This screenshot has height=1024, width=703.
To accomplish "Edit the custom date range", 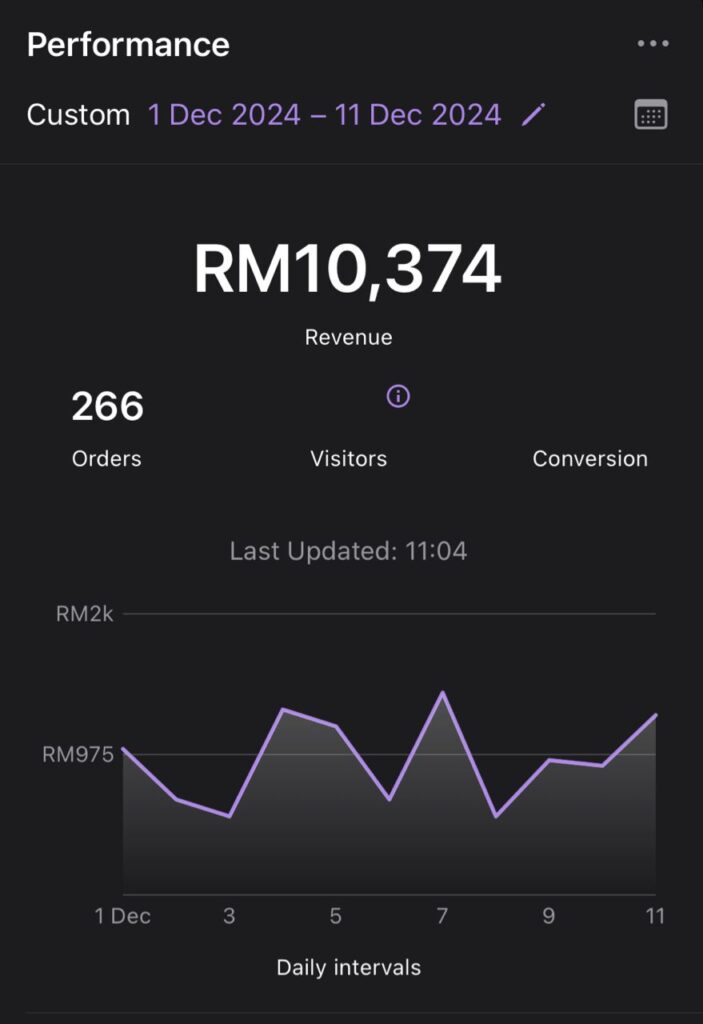I will pyautogui.click(x=534, y=115).
